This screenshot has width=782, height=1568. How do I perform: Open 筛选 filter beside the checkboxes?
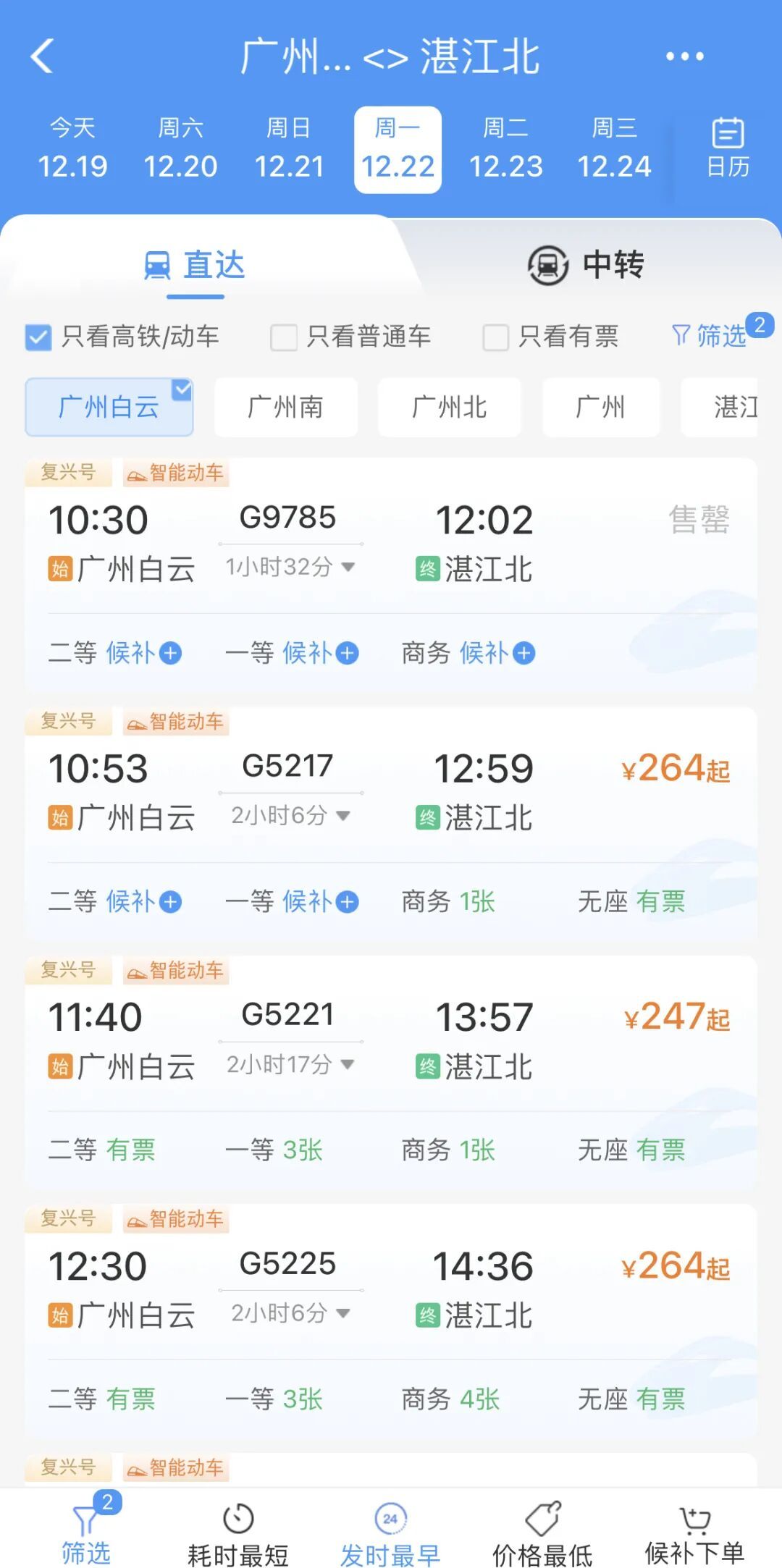coord(711,336)
